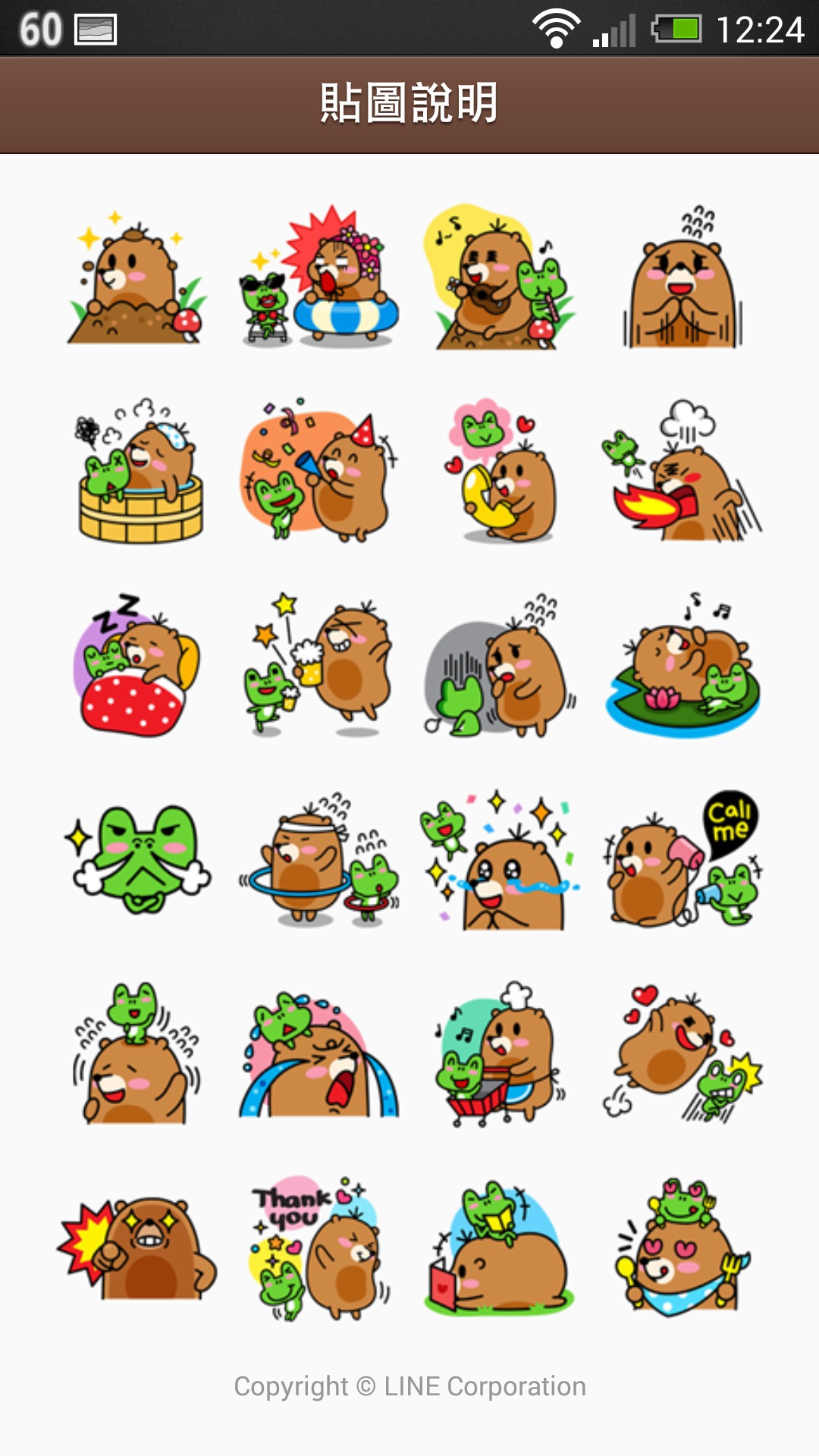Select the sticker with the hula hoops
The image size is (819, 1456).
318,859
